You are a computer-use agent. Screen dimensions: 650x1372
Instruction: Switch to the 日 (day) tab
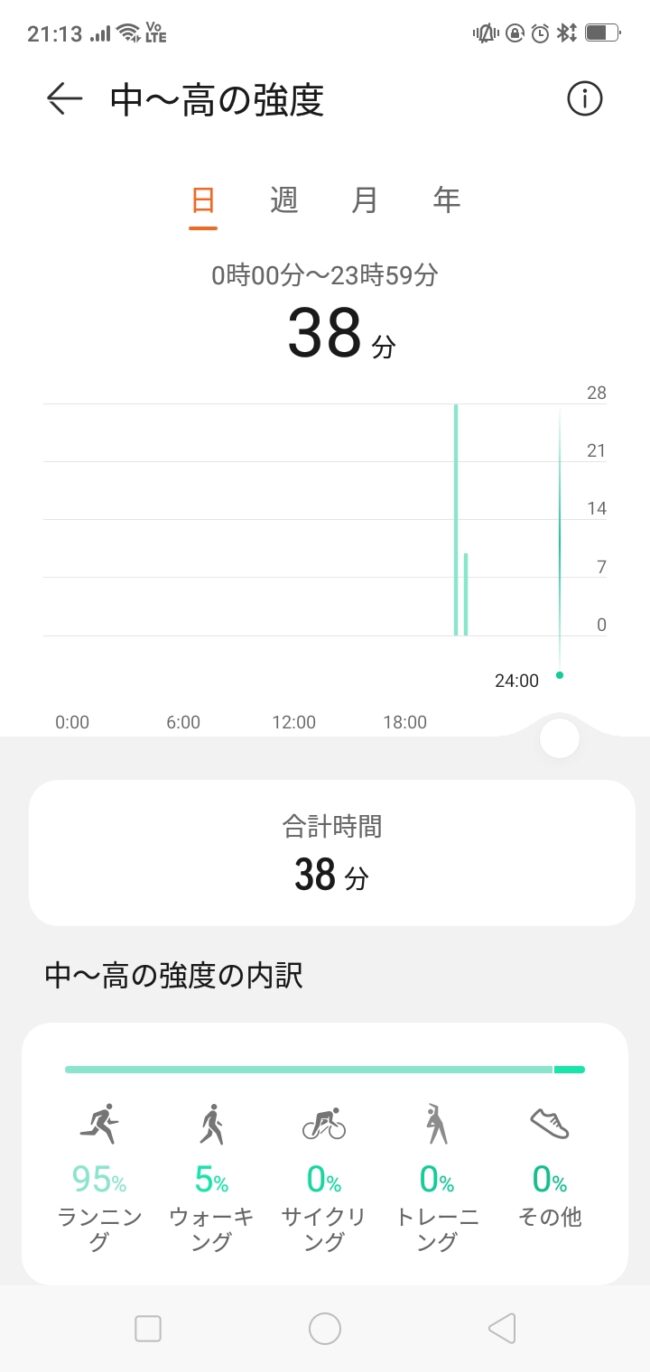(203, 201)
